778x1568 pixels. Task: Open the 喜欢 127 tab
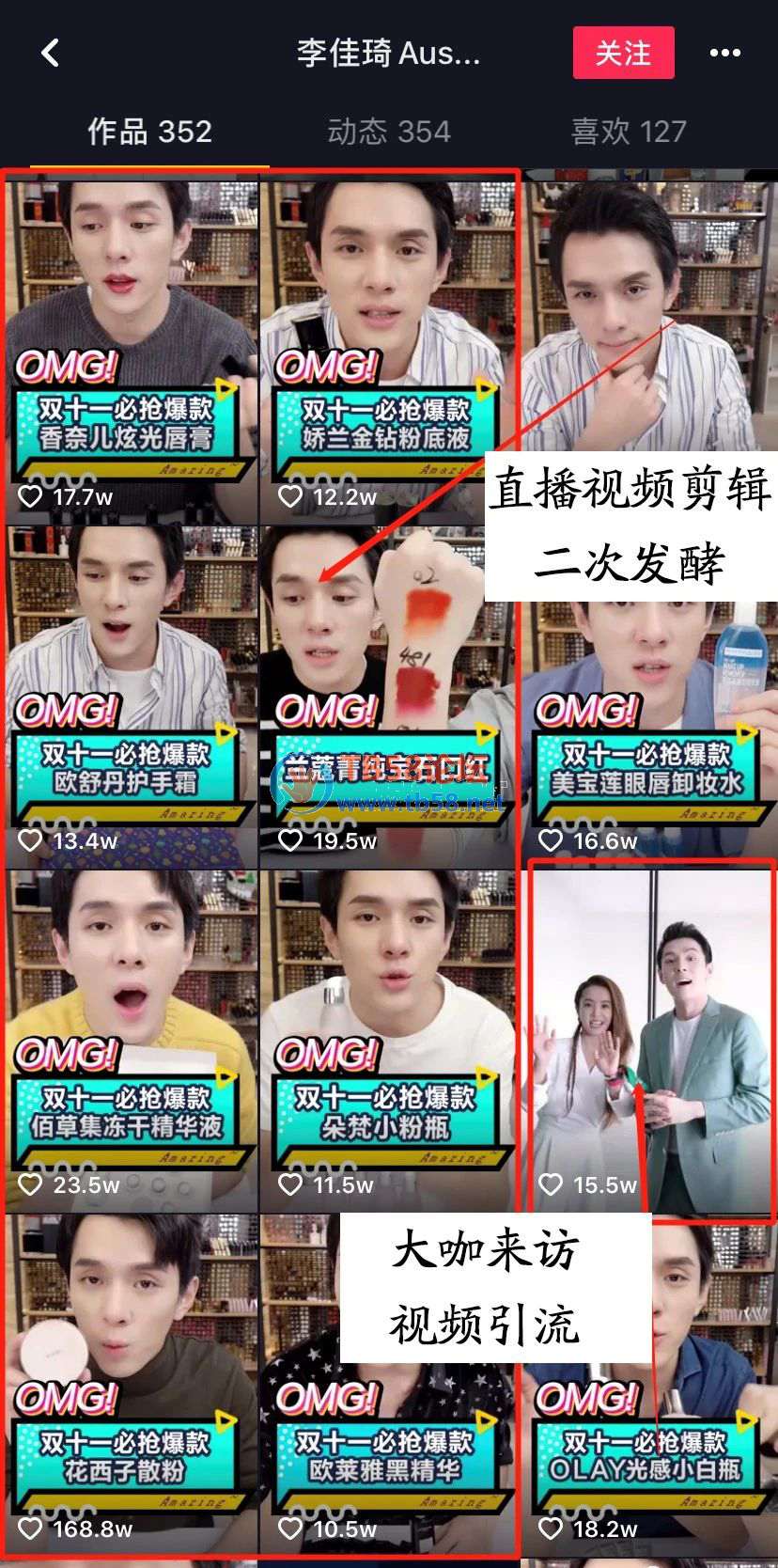[629, 132]
